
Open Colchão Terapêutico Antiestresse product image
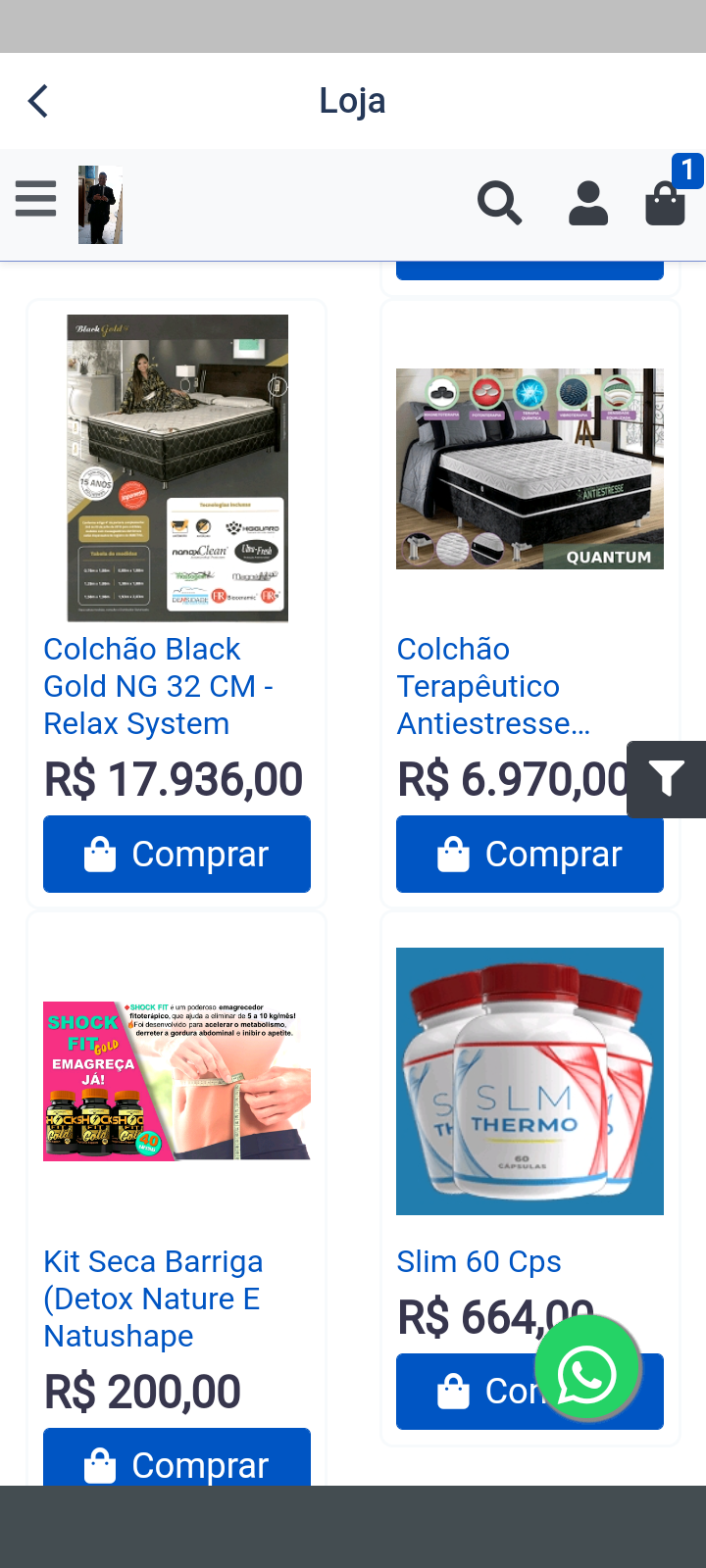pos(529,468)
